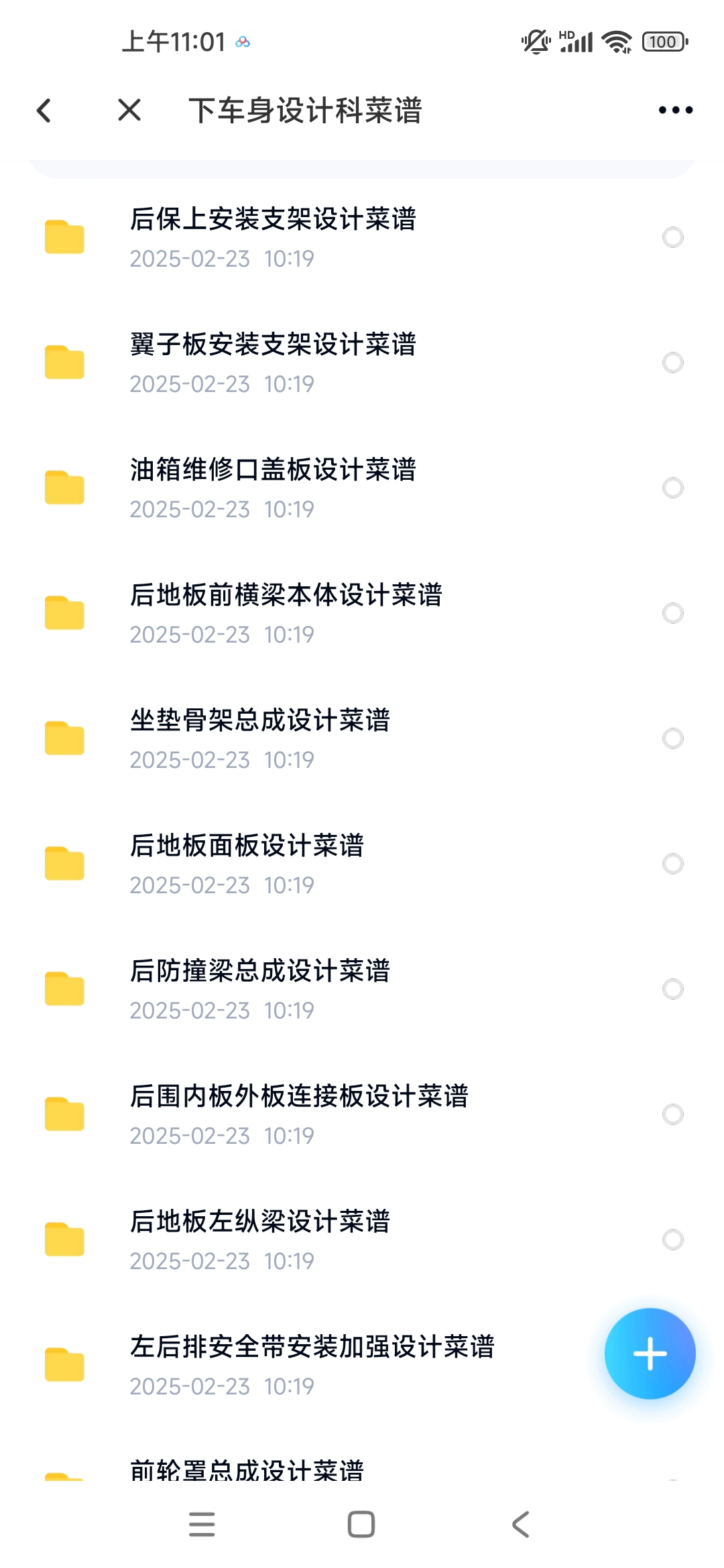
Task: Open the 后围内板外板连接板设计菜谱 folder
Action: point(362,1114)
